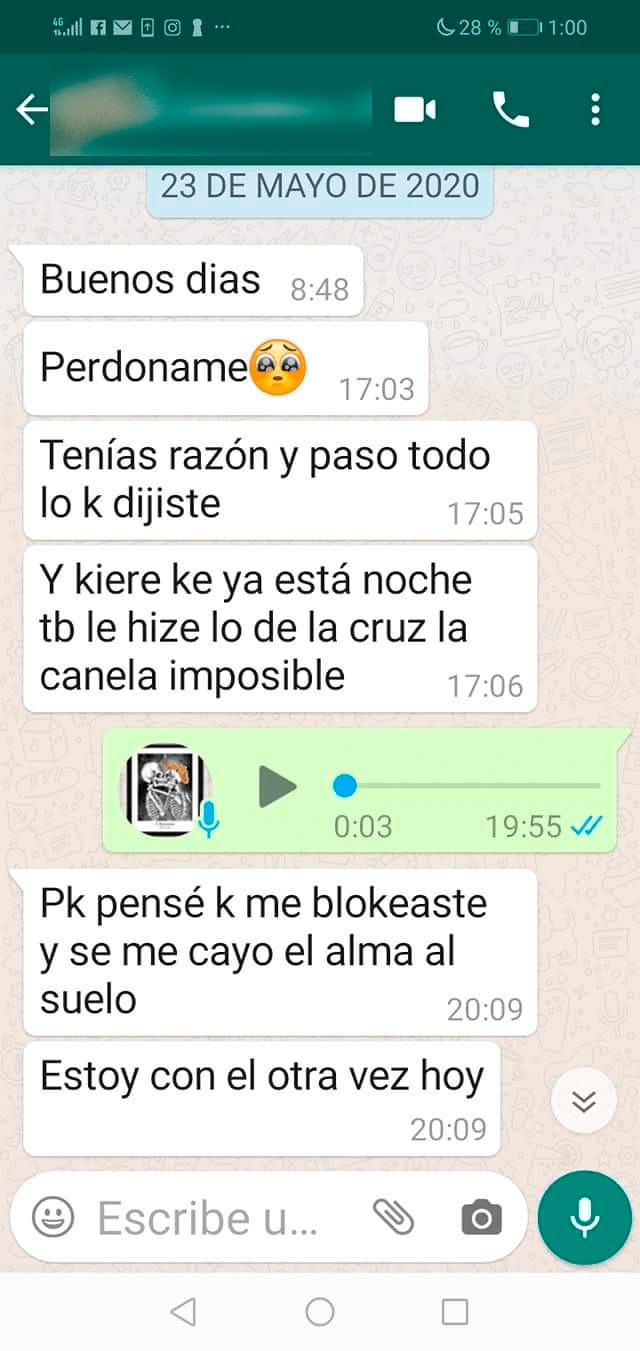Play the 0:03 voice message
The width and height of the screenshot is (640, 1351).
pyautogui.click(x=277, y=786)
